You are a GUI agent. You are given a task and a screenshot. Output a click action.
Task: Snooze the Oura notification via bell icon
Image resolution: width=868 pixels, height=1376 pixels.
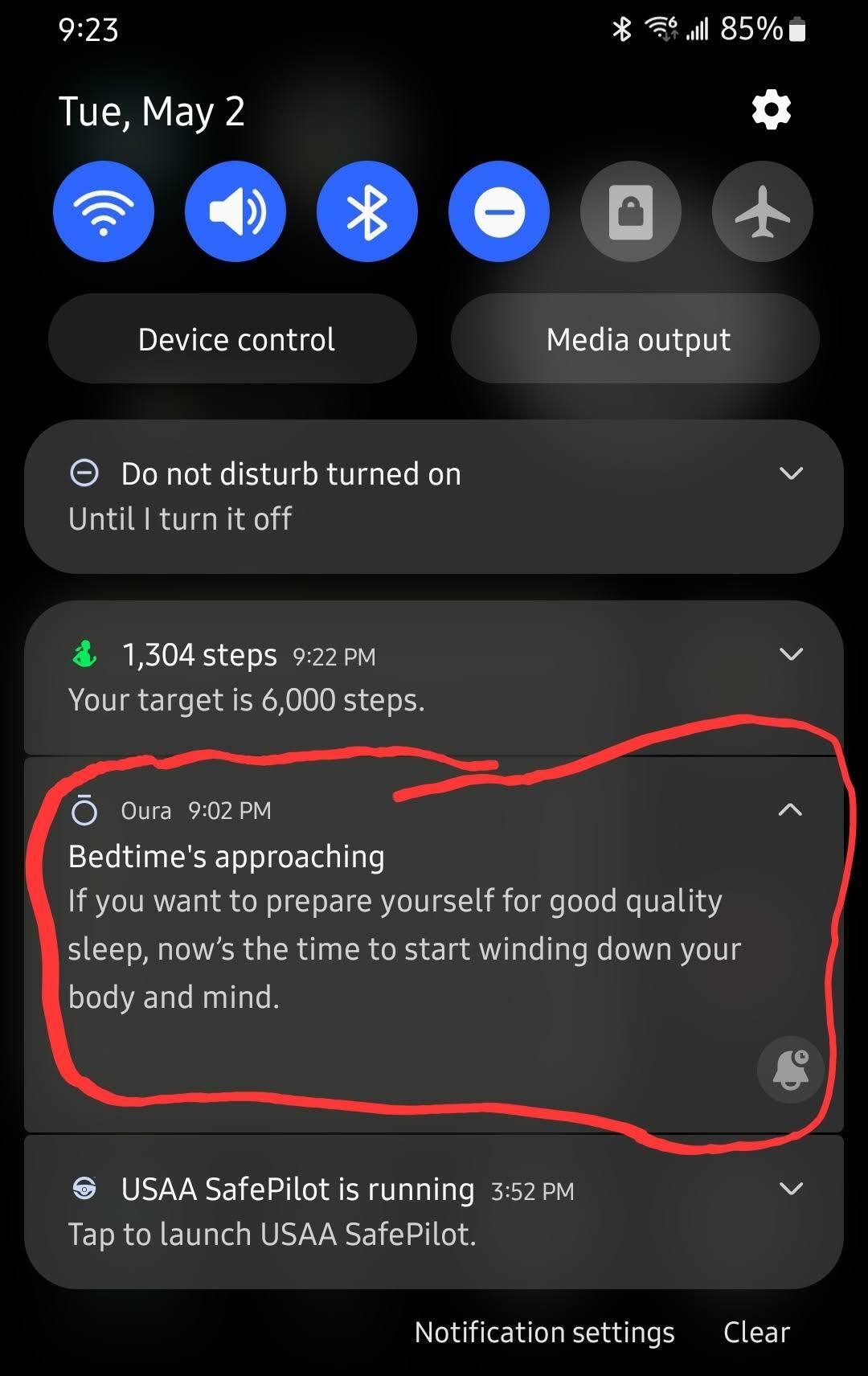(790, 1069)
